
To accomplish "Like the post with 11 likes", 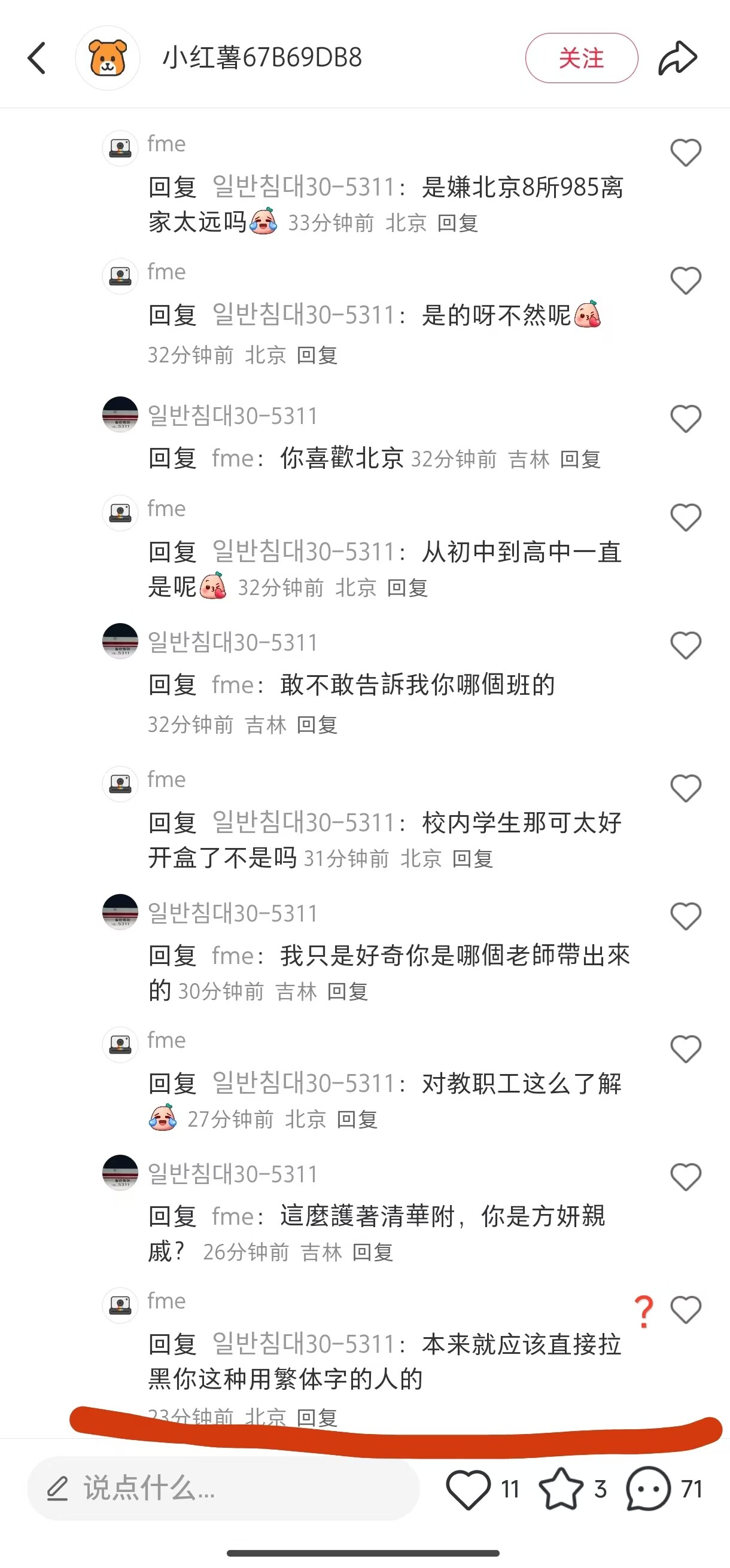I will tap(468, 1489).
